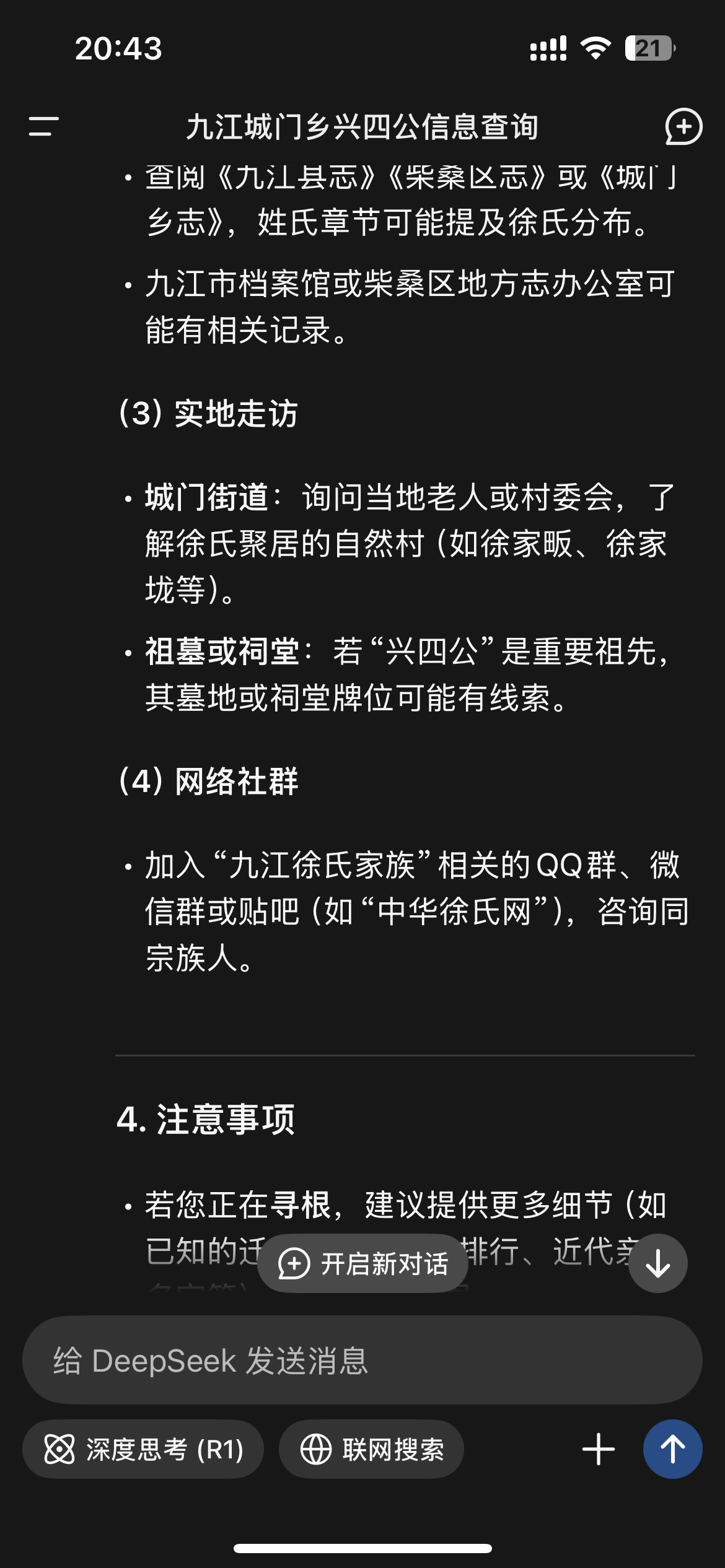Toggle 深度思考 (R1) mode
725x1568 pixels.
[x=143, y=1450]
